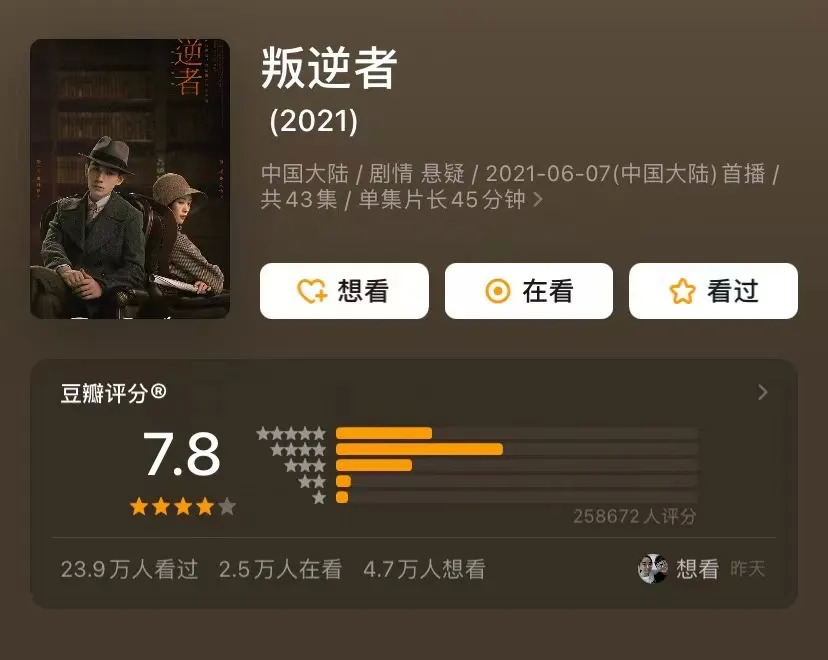The height and width of the screenshot is (660, 828).
Task: View the friend who marked 想看
Action: click(653, 569)
